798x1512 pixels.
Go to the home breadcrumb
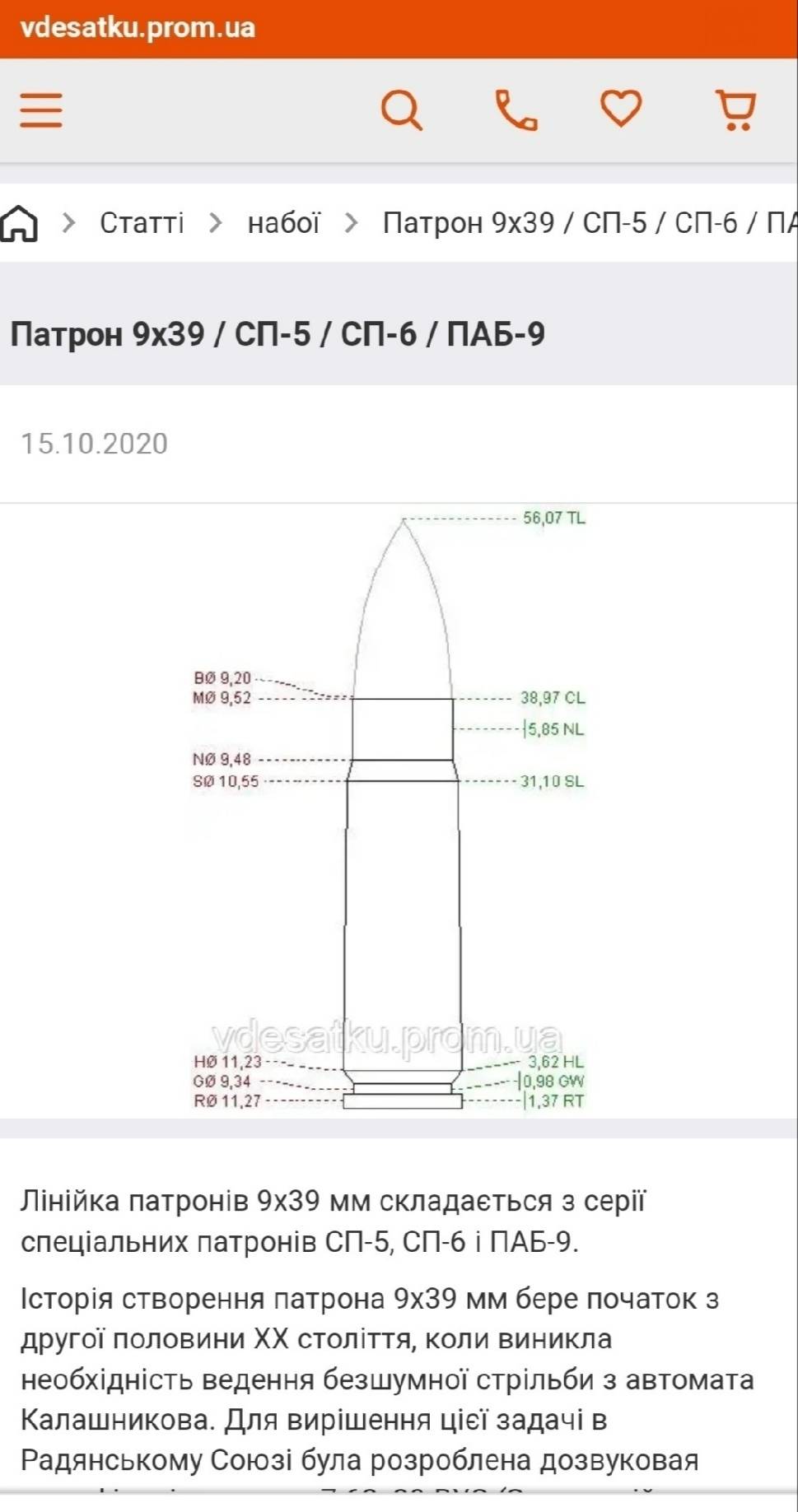[19, 223]
